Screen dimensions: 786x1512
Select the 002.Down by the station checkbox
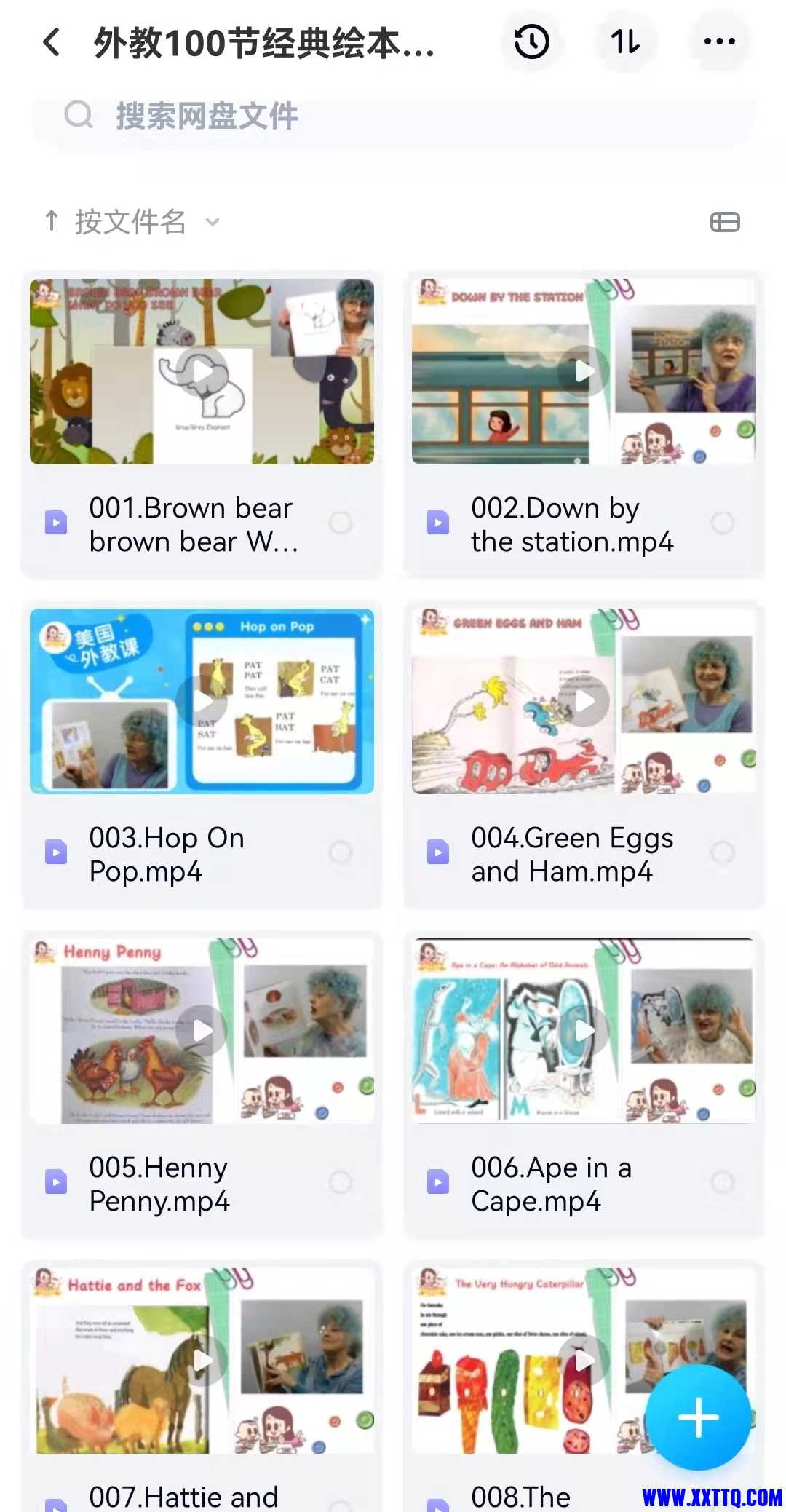(722, 523)
